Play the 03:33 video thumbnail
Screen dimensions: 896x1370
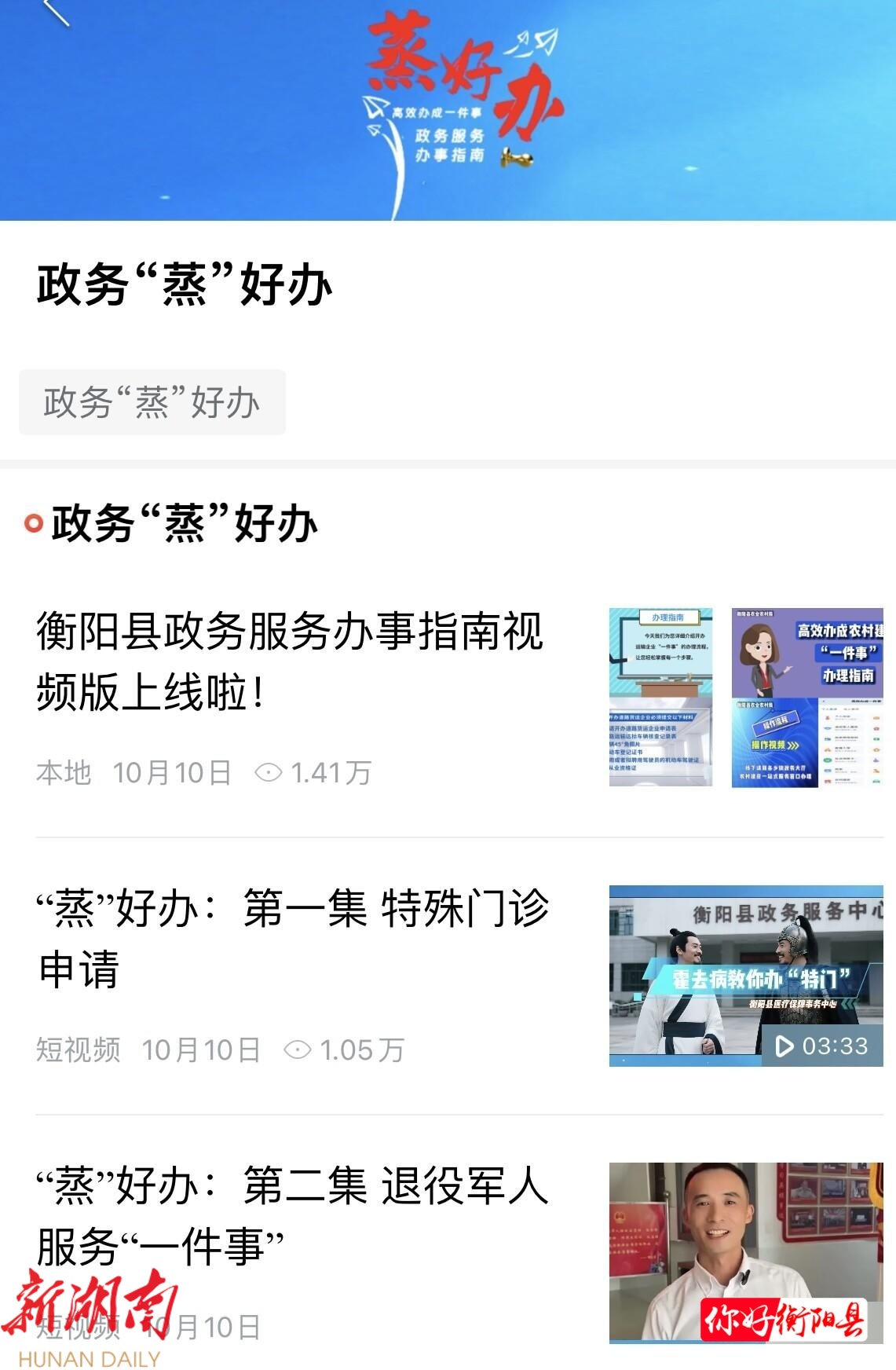745,976
